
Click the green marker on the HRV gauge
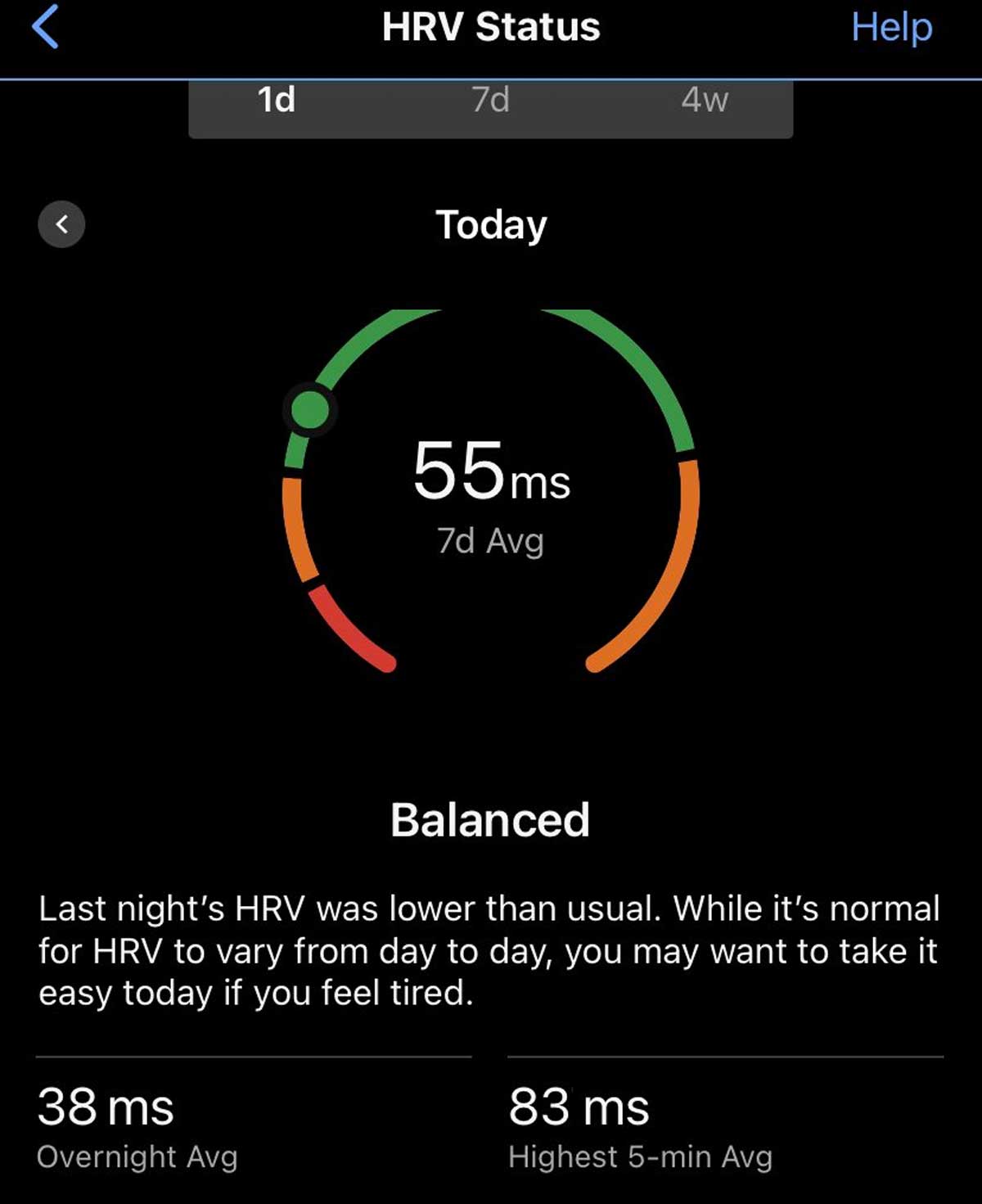point(311,410)
